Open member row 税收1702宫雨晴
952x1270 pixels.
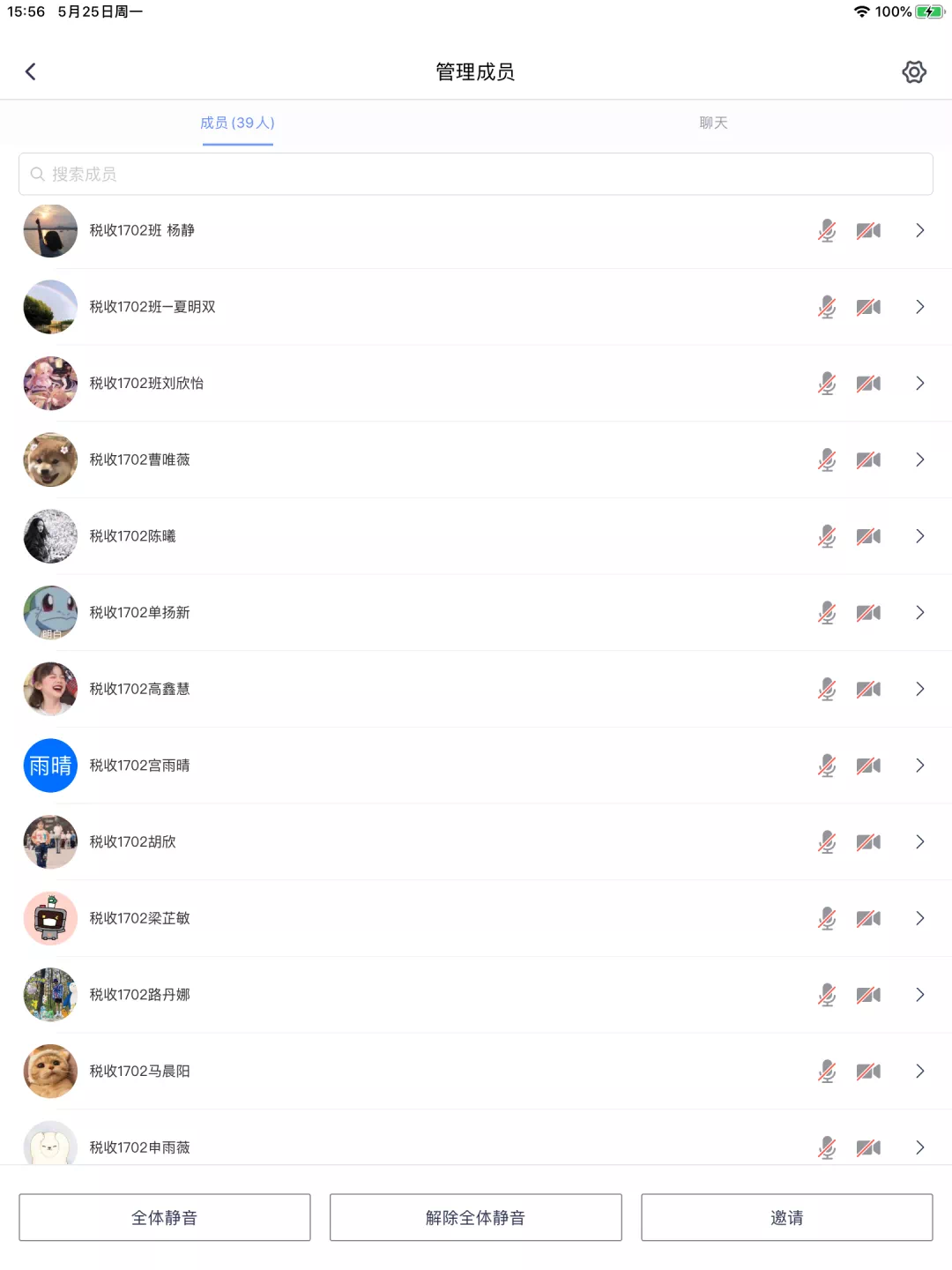point(139,766)
